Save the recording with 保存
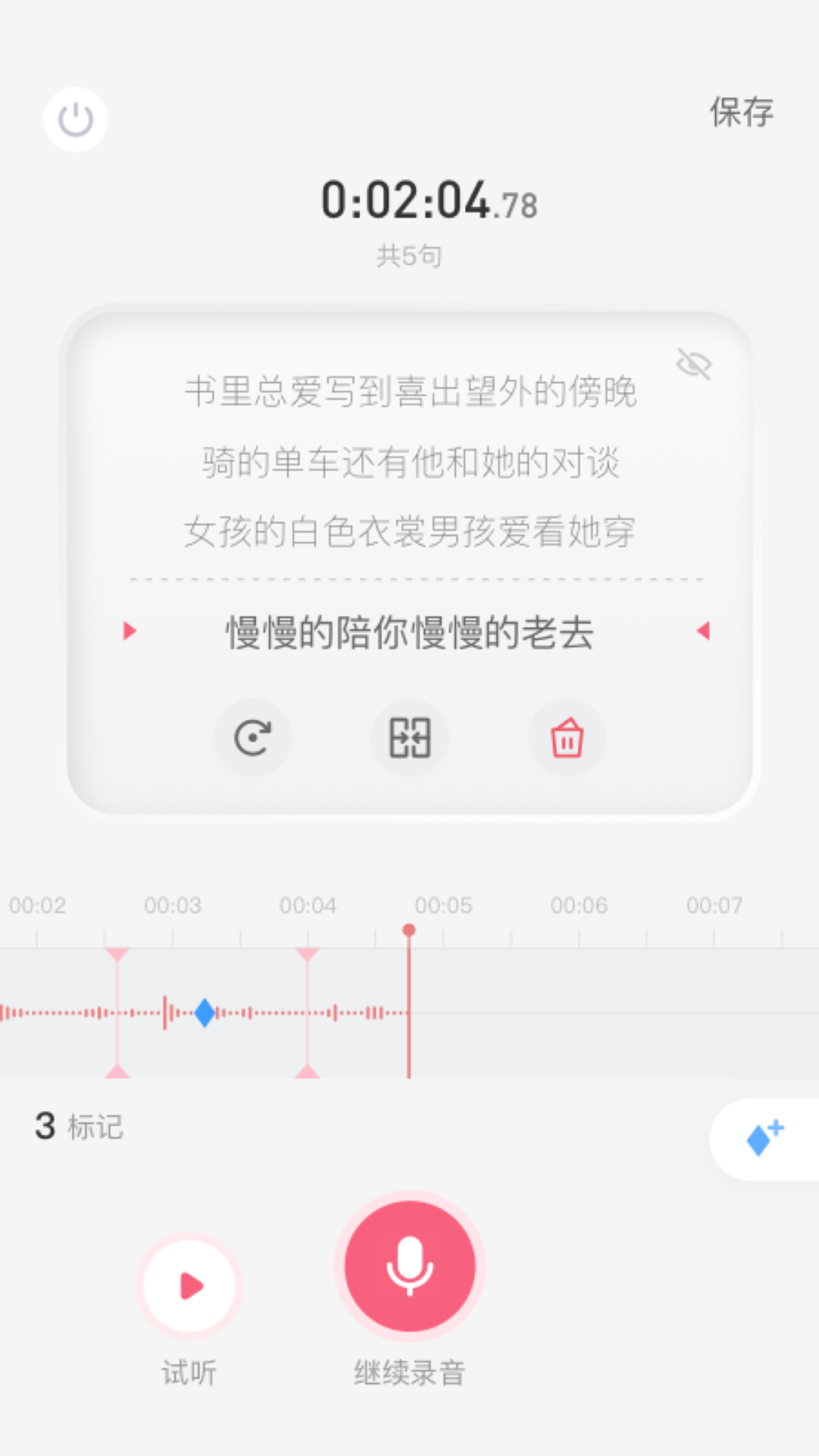The height and width of the screenshot is (1456, 819). tap(741, 113)
